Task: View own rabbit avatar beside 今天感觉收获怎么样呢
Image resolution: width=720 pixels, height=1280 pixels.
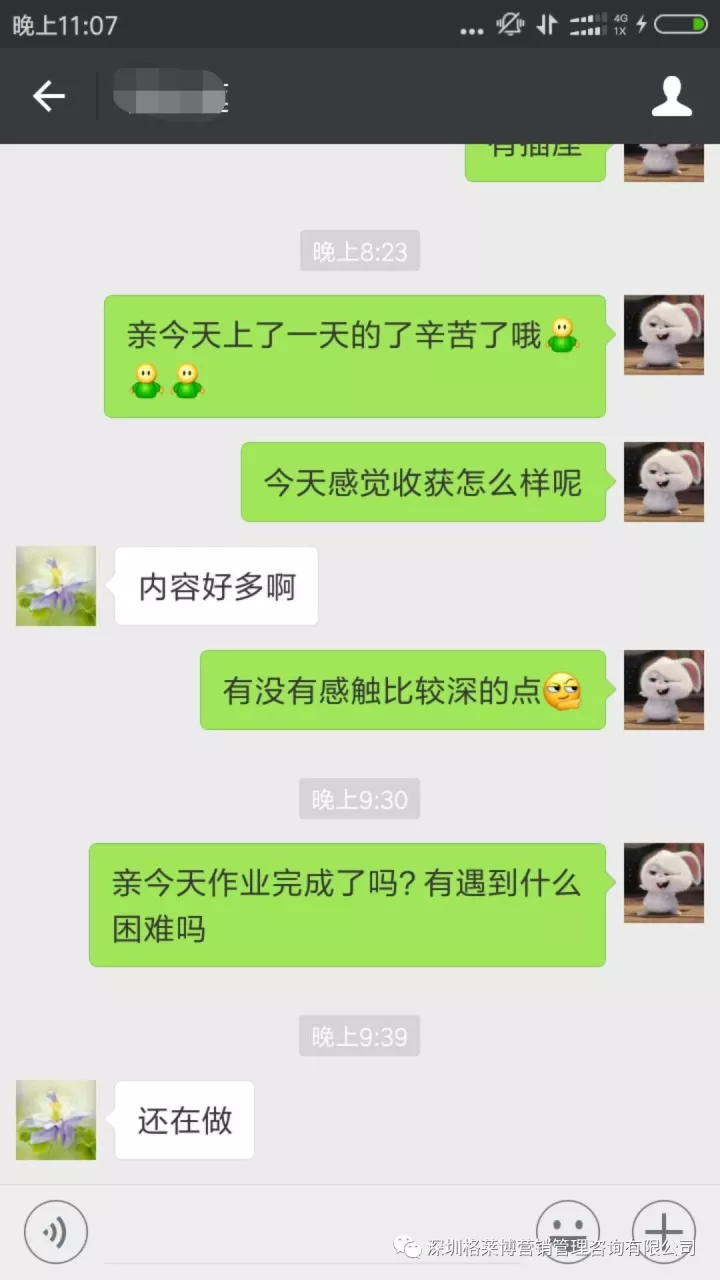Action: [x=663, y=482]
